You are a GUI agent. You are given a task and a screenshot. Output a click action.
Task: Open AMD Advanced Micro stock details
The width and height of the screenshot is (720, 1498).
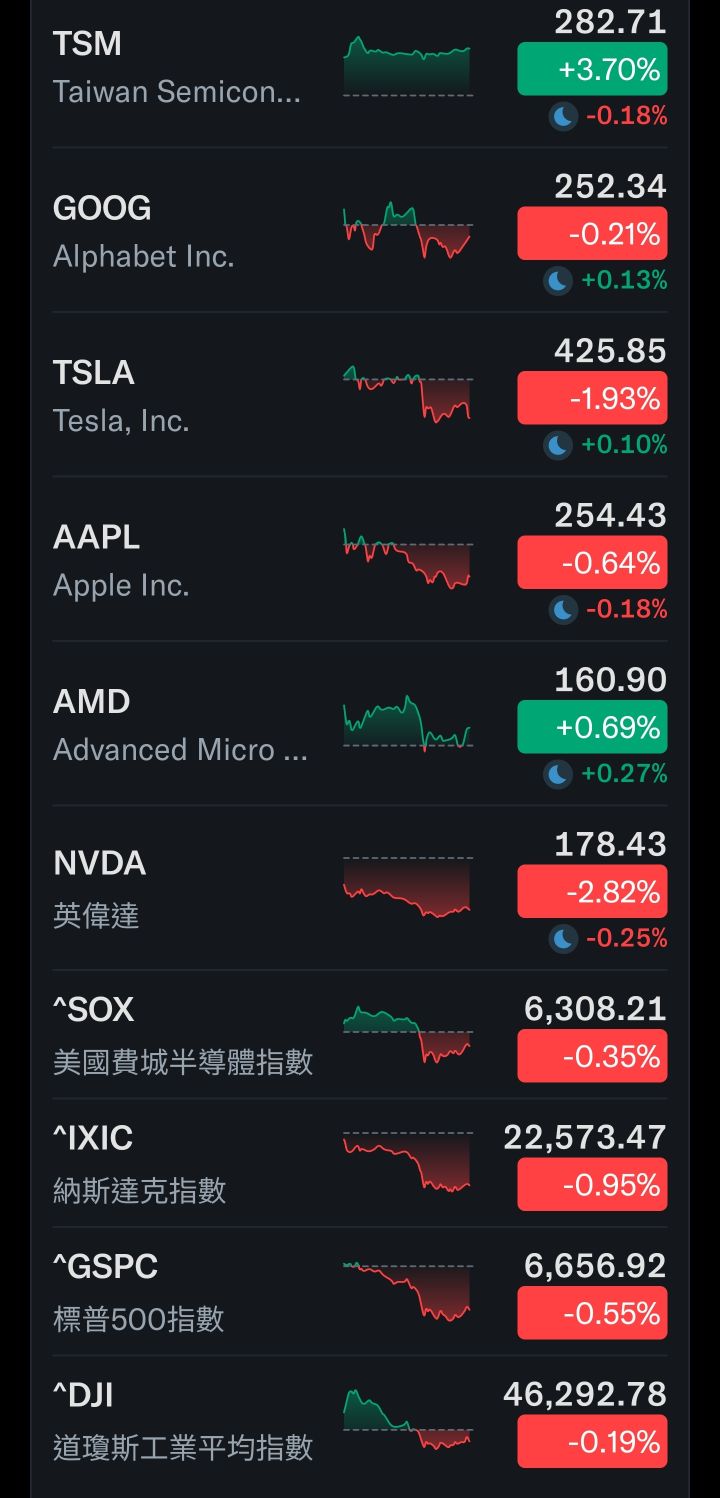180,725
